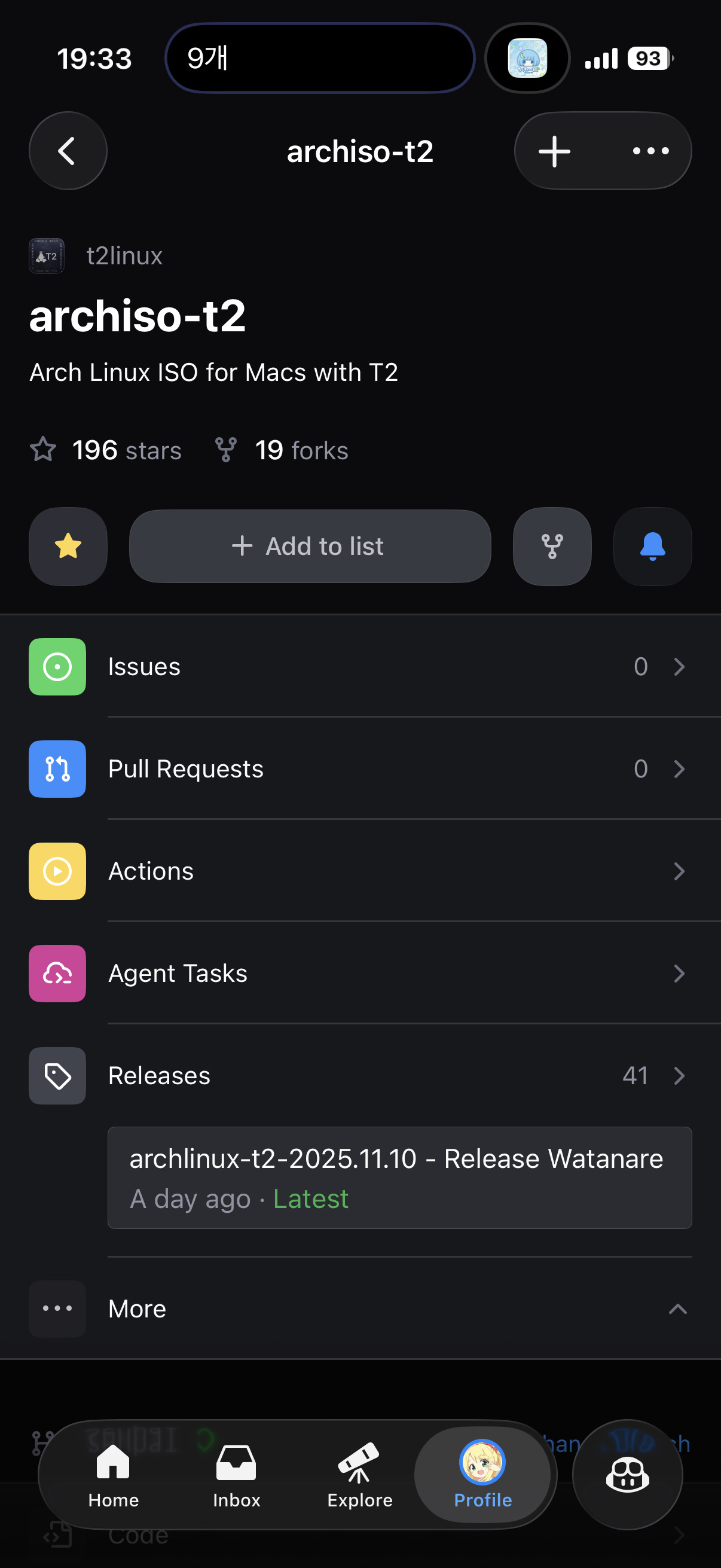Tap the Add to list button

(310, 546)
